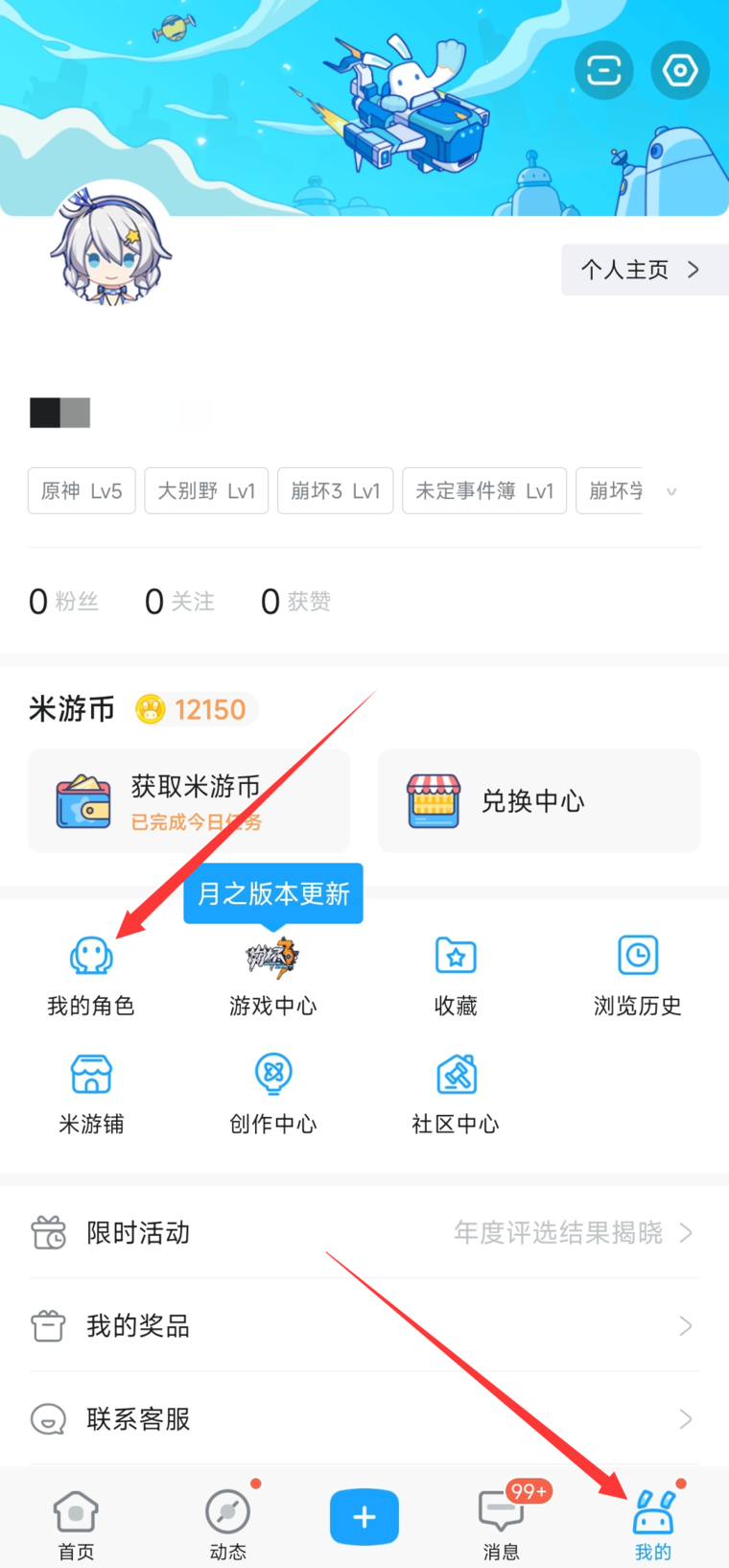Open 兑换中心 exchange center
The width and height of the screenshot is (729, 1568).
(539, 801)
